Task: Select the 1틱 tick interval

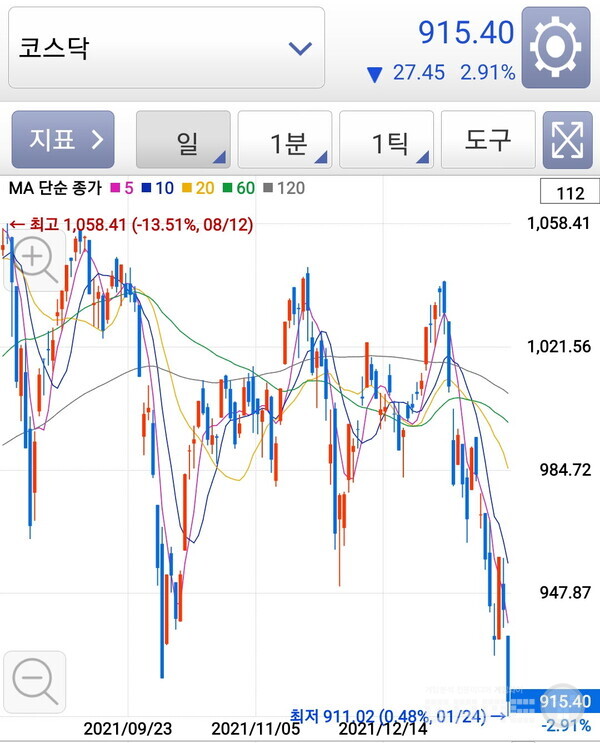Action: point(387,140)
